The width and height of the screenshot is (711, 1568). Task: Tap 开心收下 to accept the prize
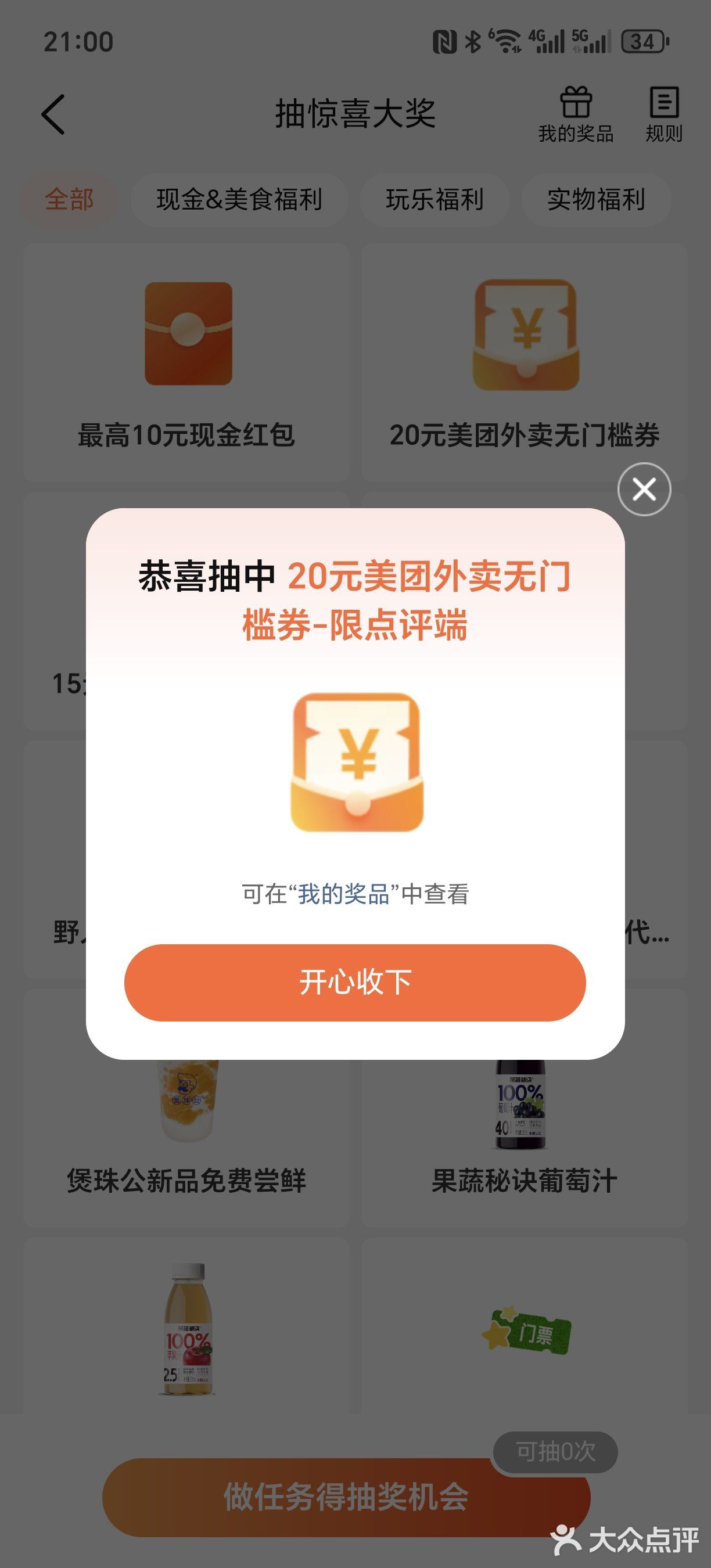[x=355, y=981]
